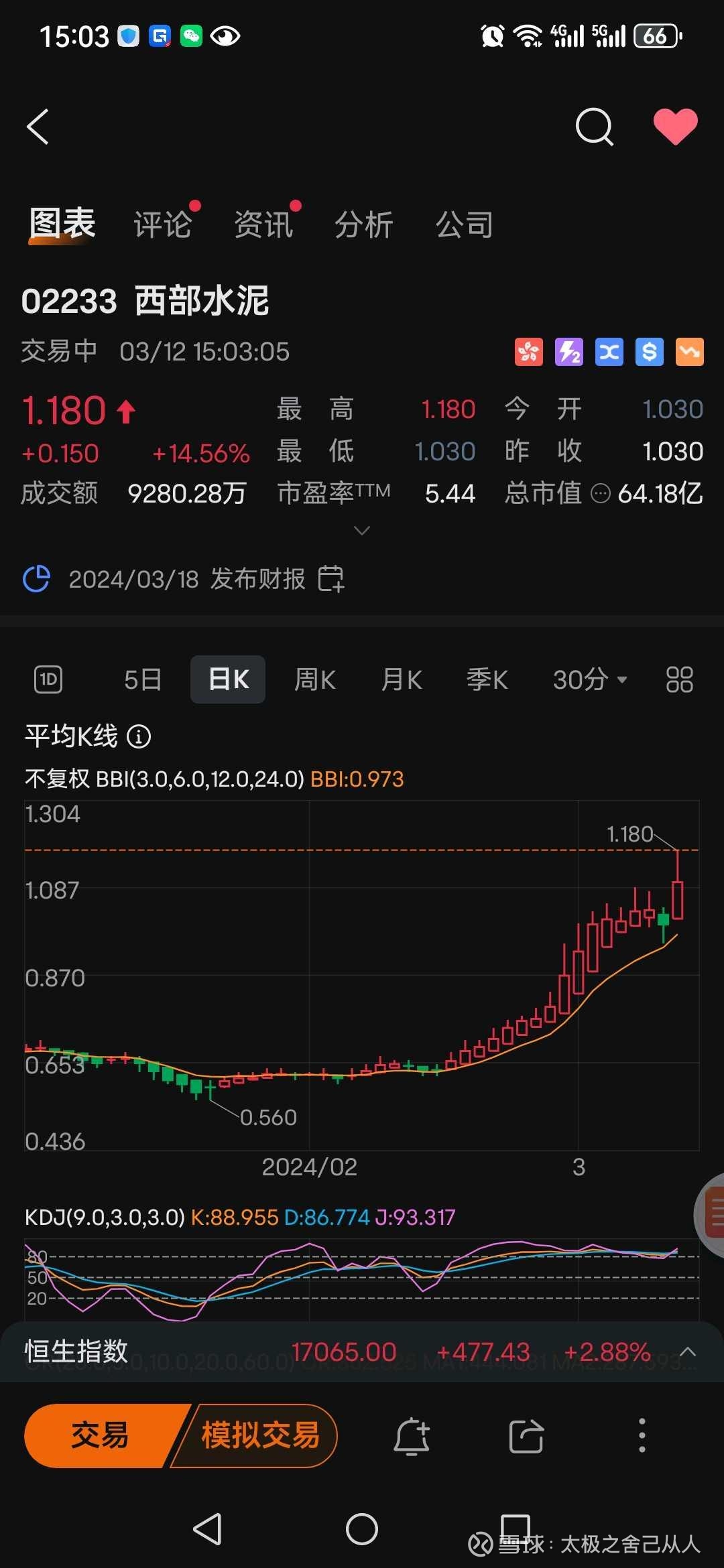This screenshot has width=724, height=1568.
Task: Open the 30分 interval dropdown
Action: coord(589,679)
